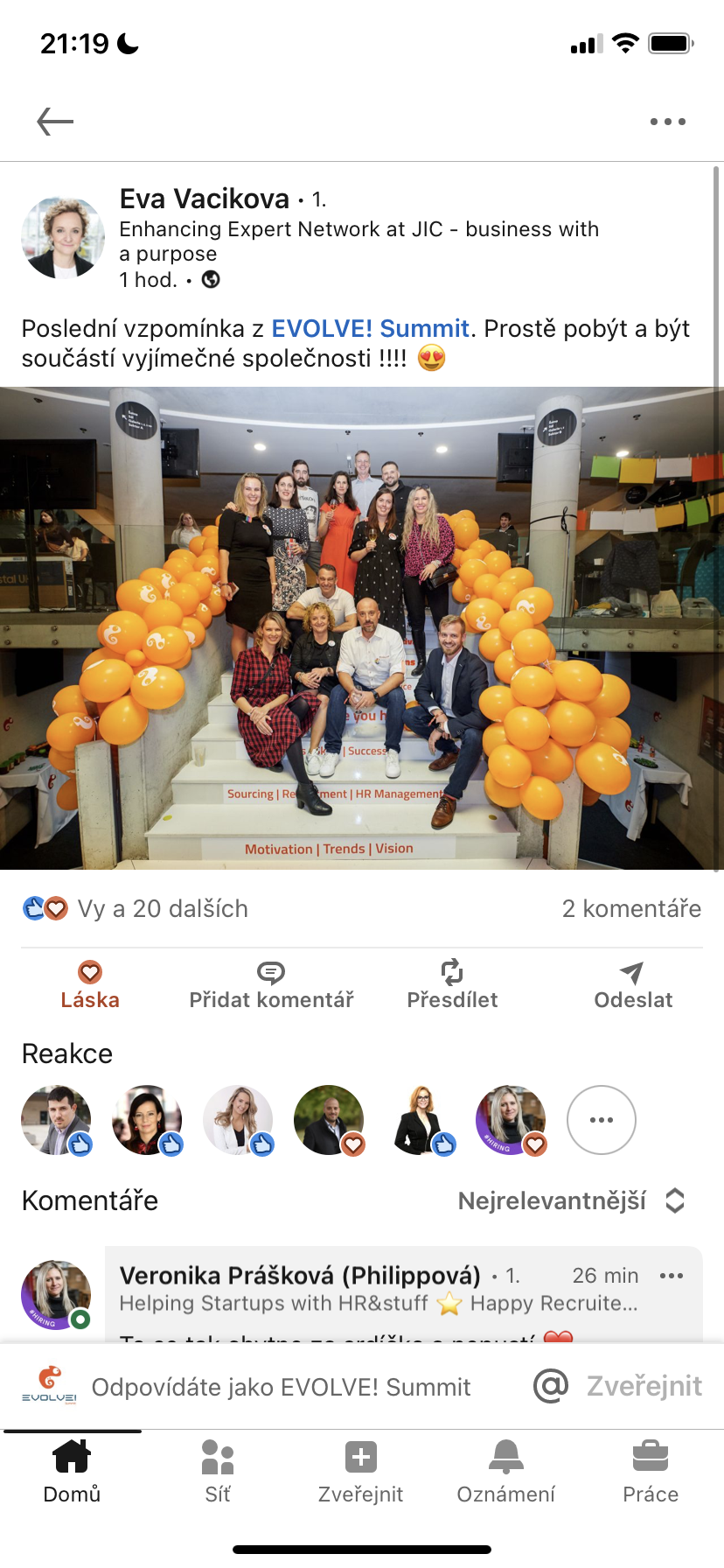Image resolution: width=724 pixels, height=1568 pixels.
Task: Go back using the arrow icon
Action: [55, 122]
